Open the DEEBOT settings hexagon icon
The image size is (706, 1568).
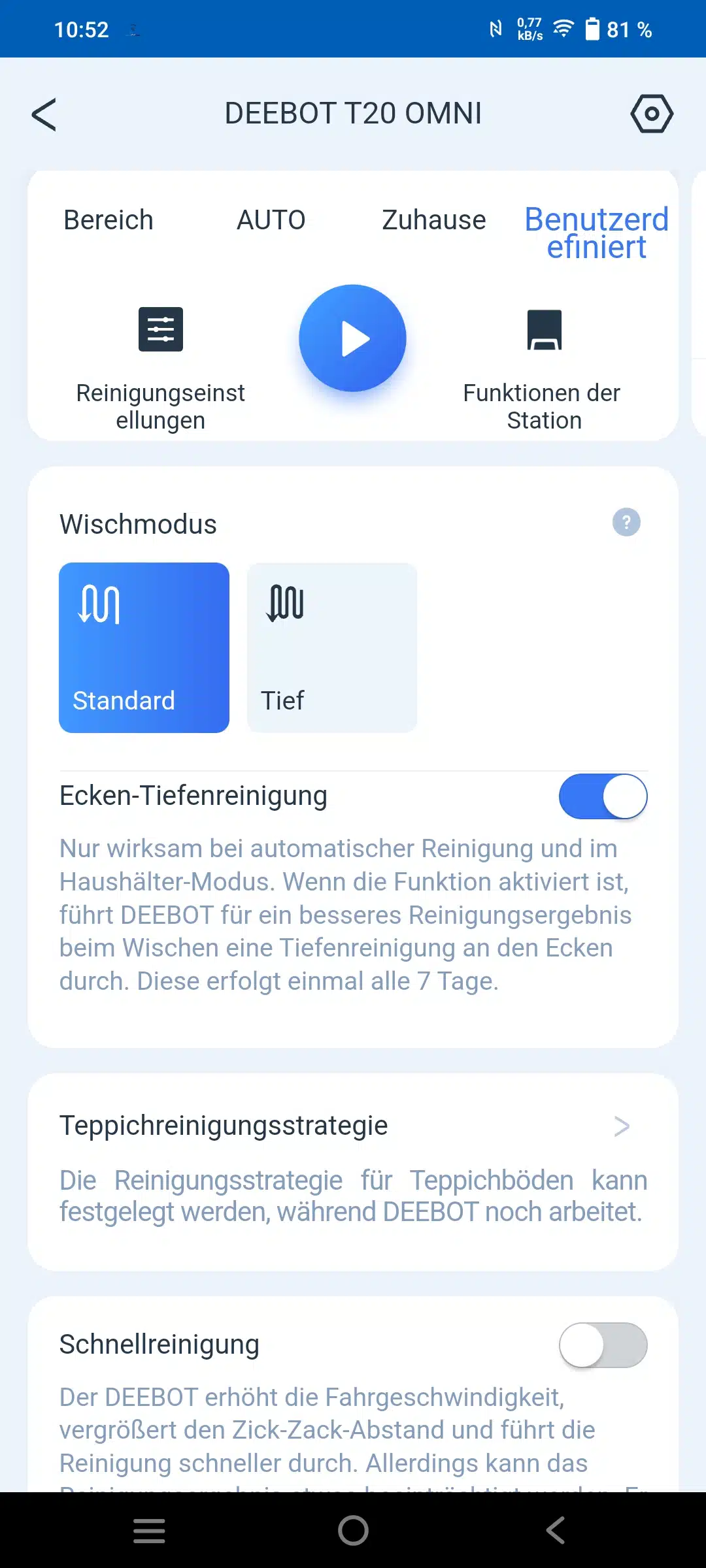tap(652, 114)
